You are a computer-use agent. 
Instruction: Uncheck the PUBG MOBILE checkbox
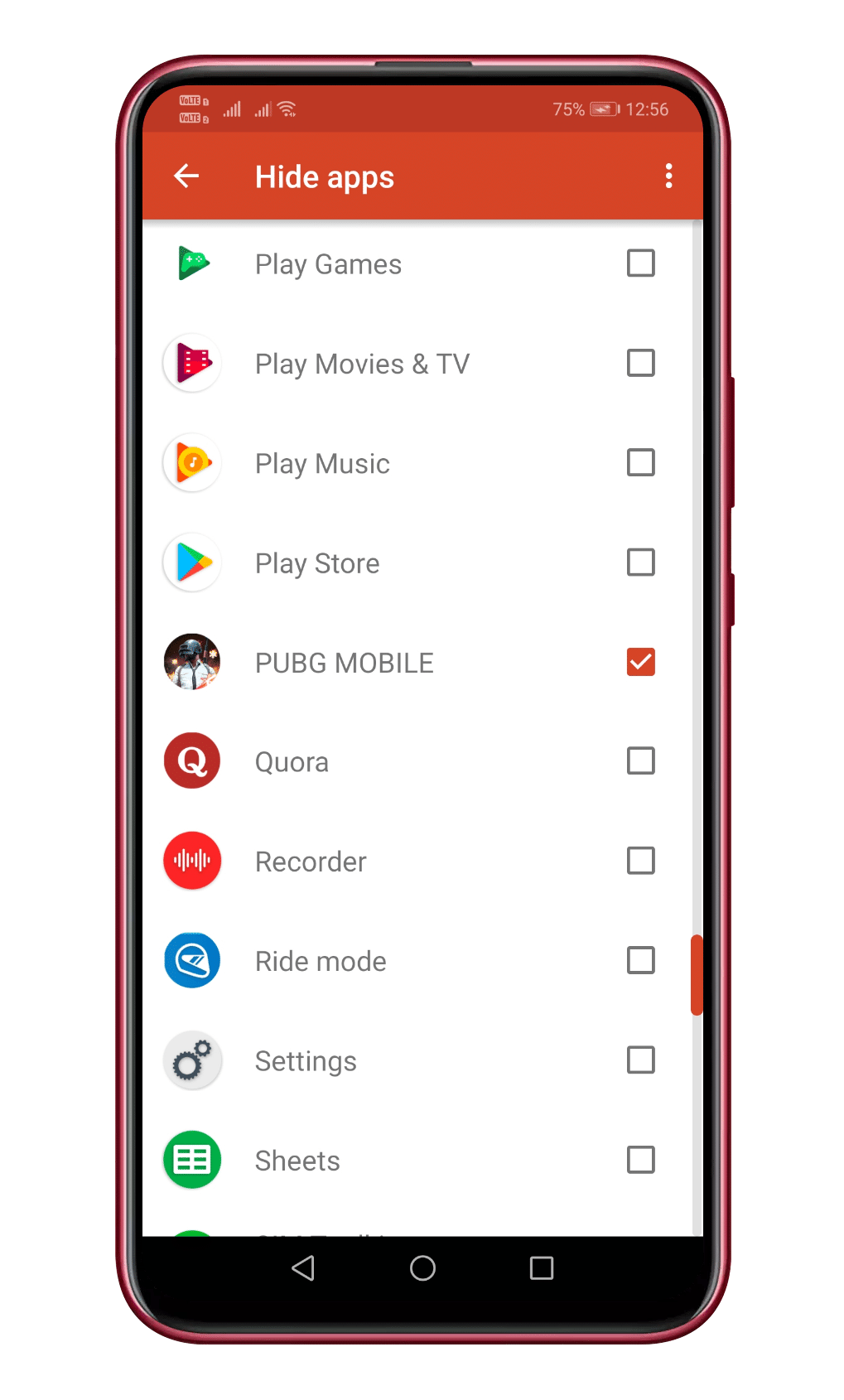coord(640,662)
